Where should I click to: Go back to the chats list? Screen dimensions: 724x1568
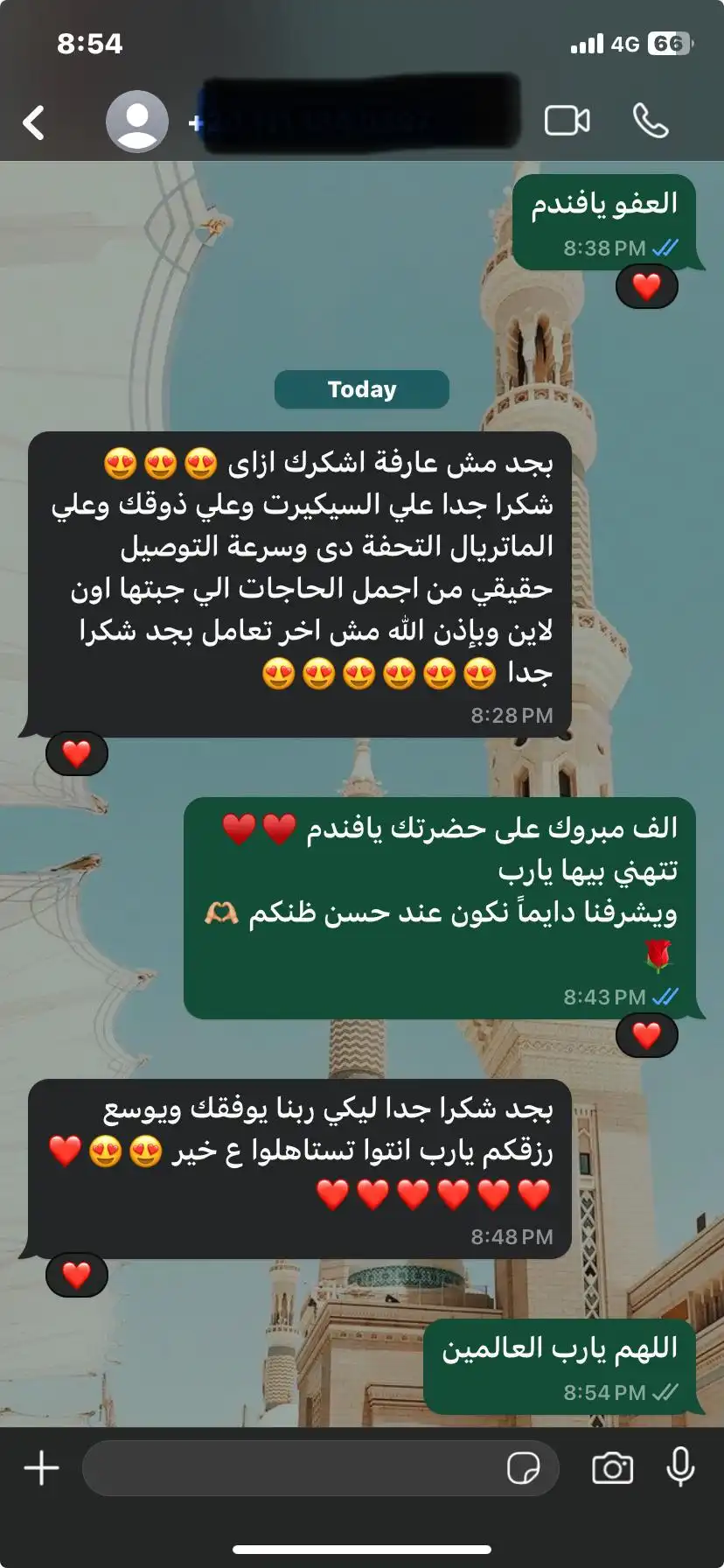[x=33, y=122]
